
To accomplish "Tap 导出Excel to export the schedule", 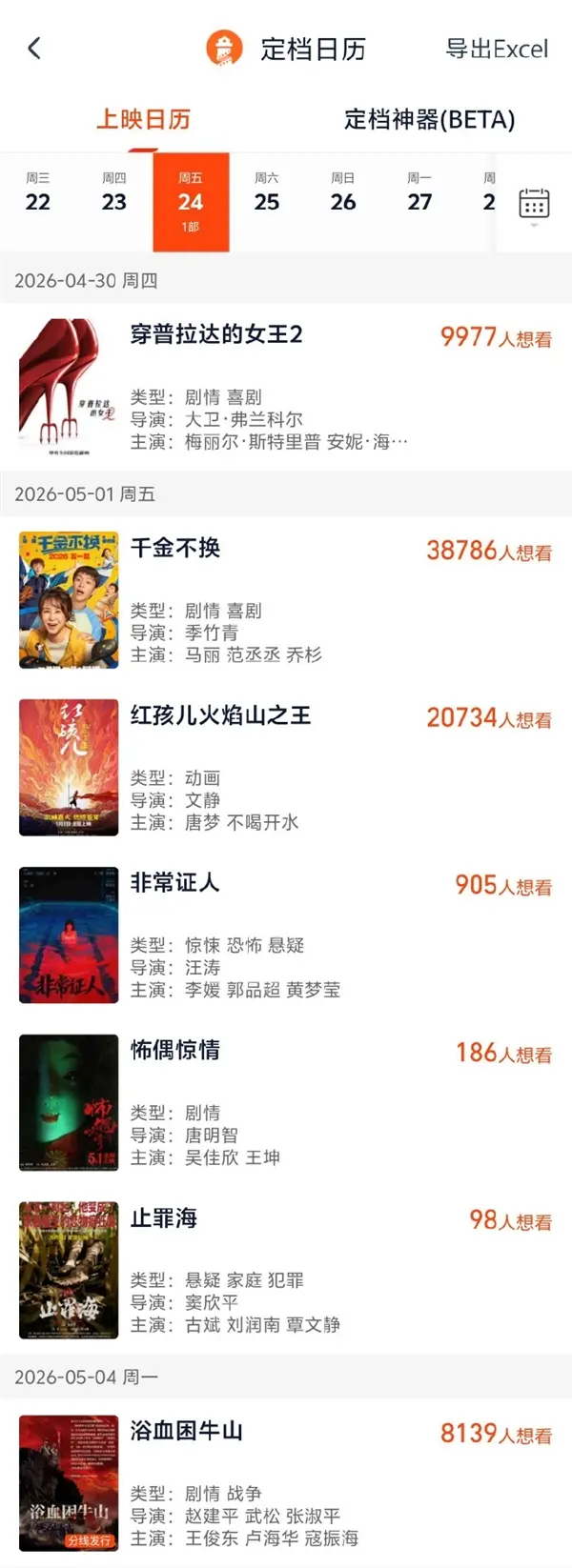I will pyautogui.click(x=497, y=50).
